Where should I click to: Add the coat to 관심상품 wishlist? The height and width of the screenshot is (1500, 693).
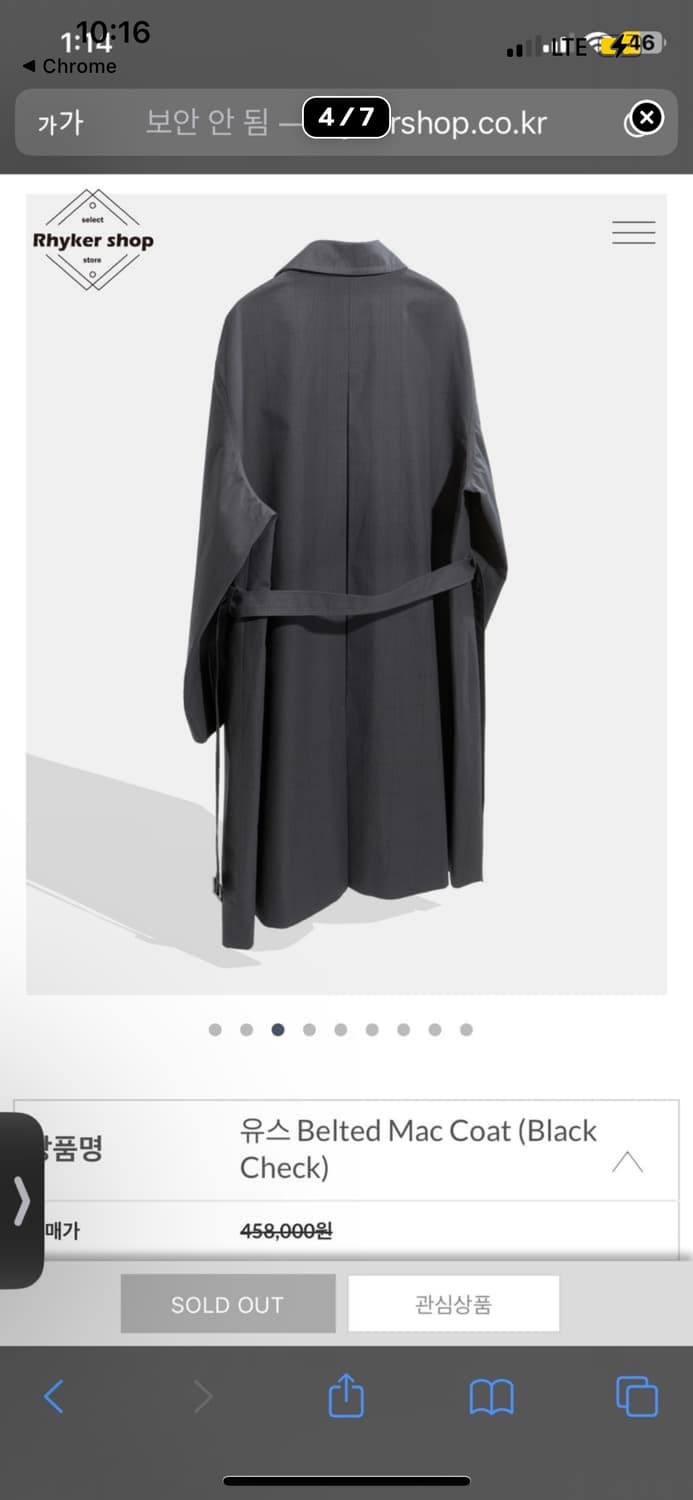(x=453, y=1304)
